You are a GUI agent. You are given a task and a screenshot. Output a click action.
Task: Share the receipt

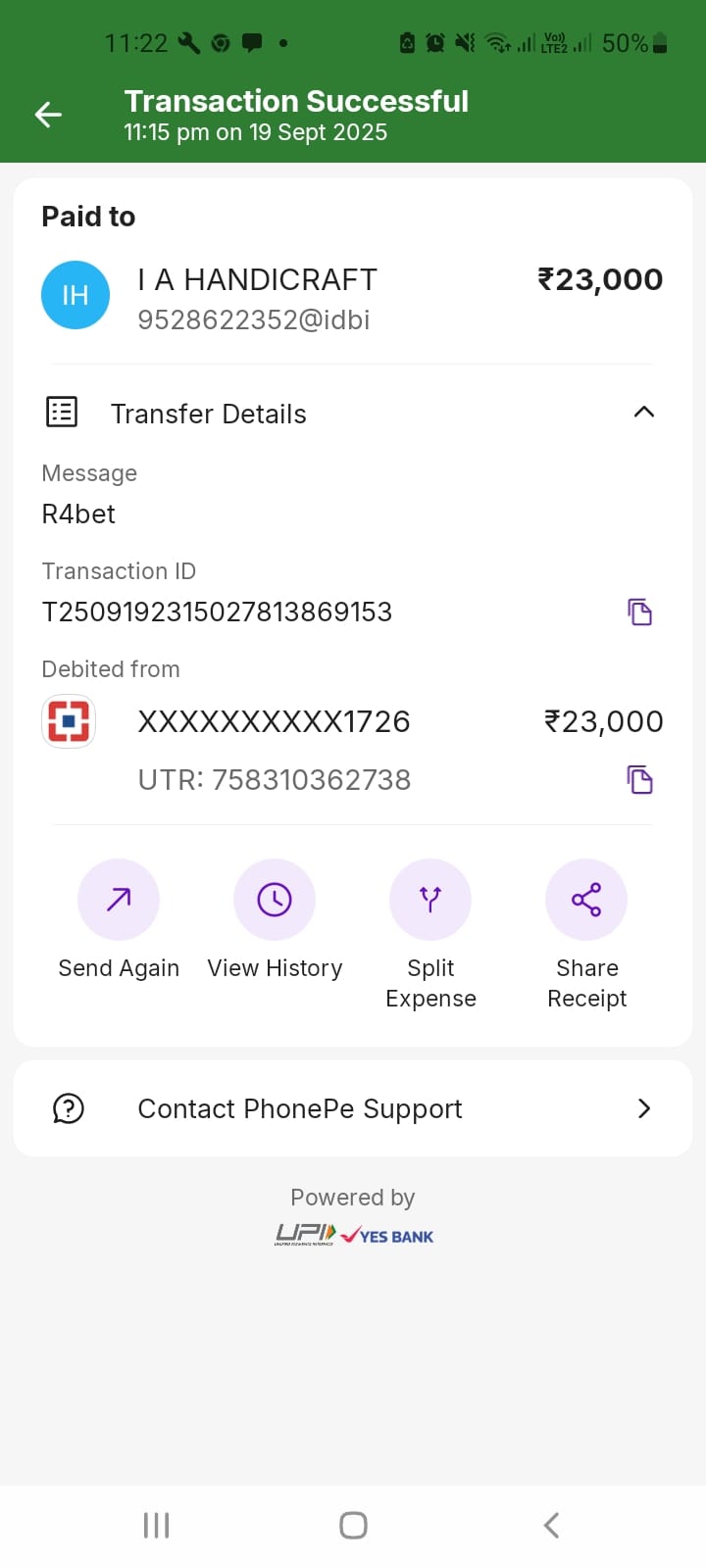586,900
